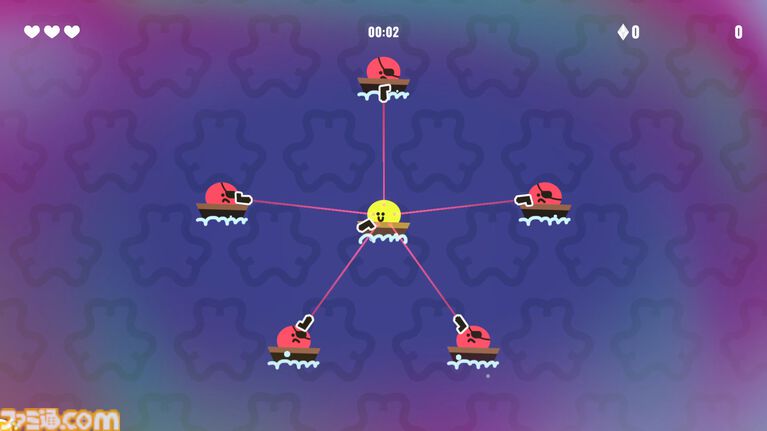Viewport: 767px width, 431px height.
Task: Hit the red pirate directly above yellow blob
Action: coord(382,72)
